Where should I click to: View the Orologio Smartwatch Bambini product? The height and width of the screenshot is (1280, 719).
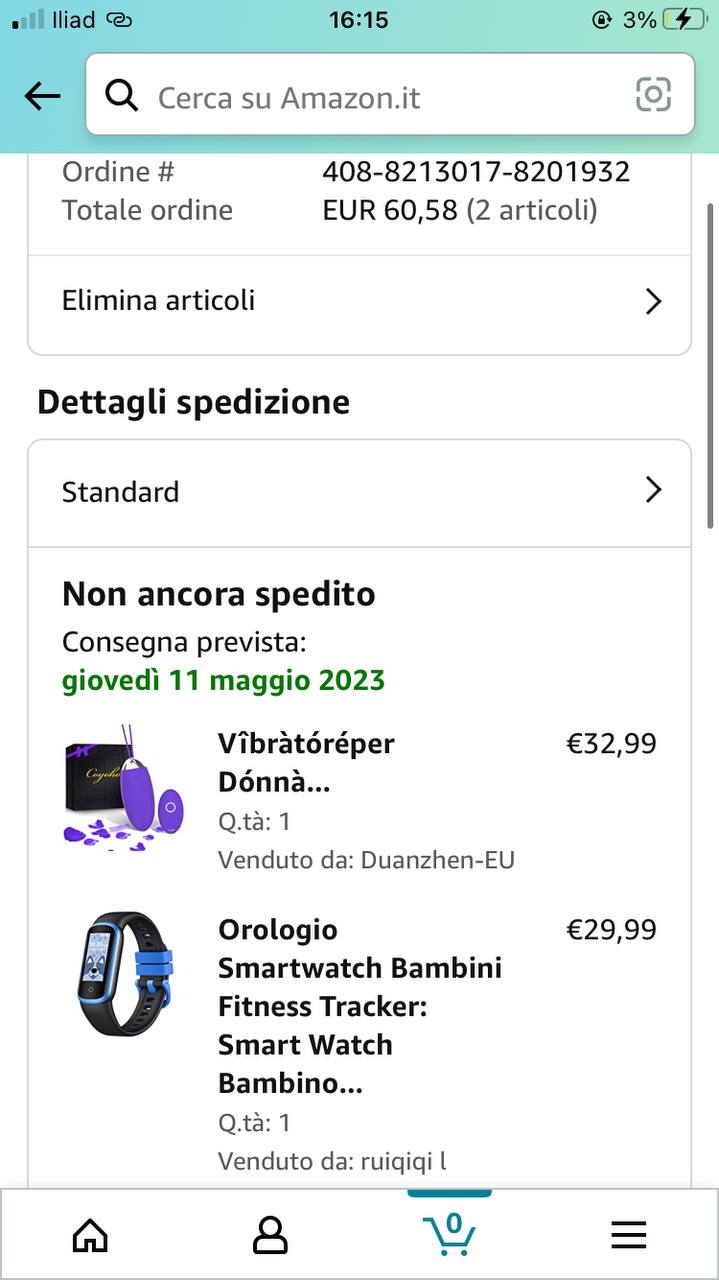pyautogui.click(x=360, y=1006)
